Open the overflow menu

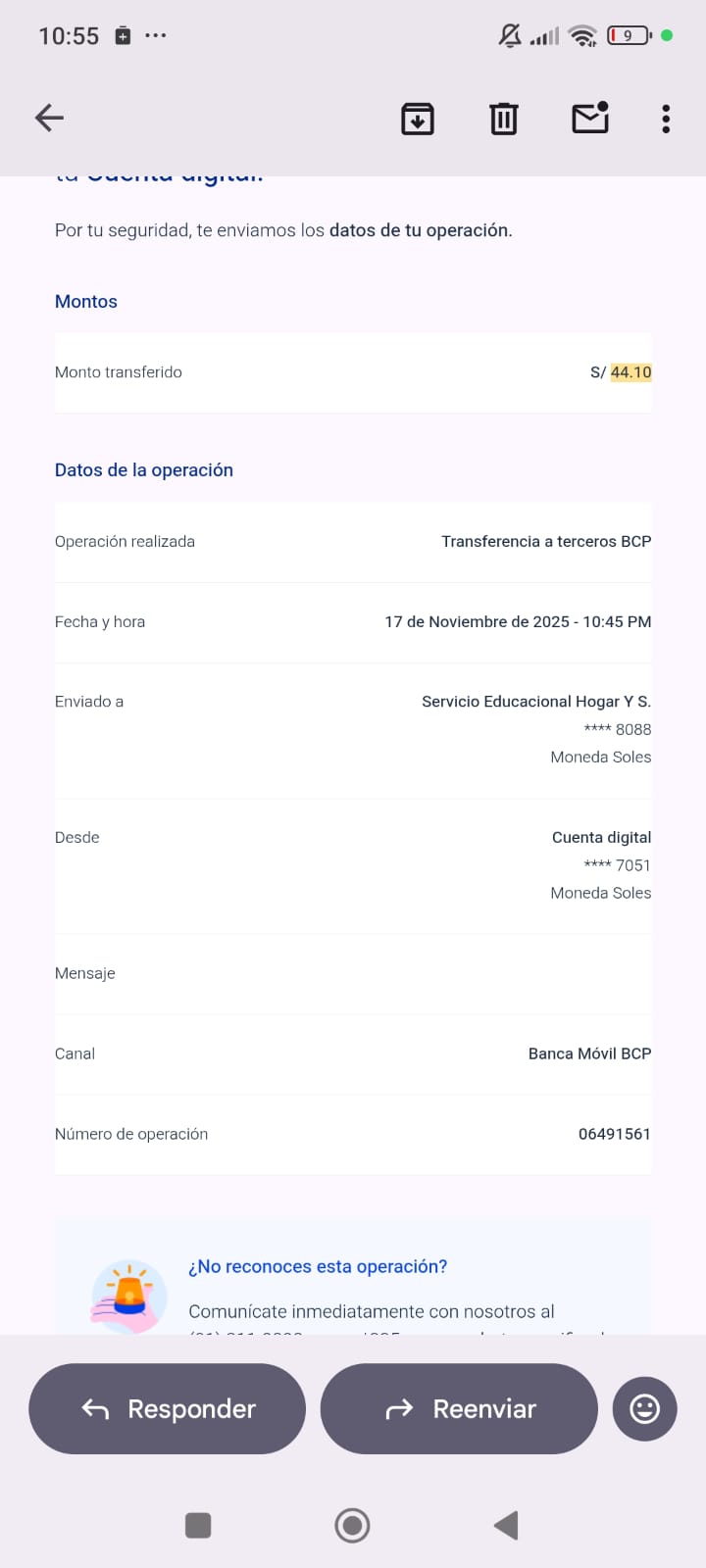click(666, 119)
